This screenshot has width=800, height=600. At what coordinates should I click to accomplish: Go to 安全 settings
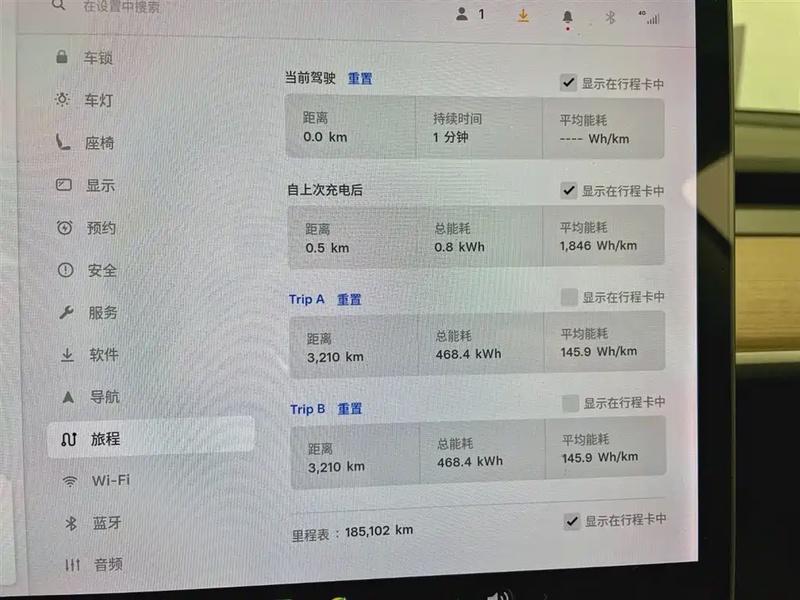[102, 270]
